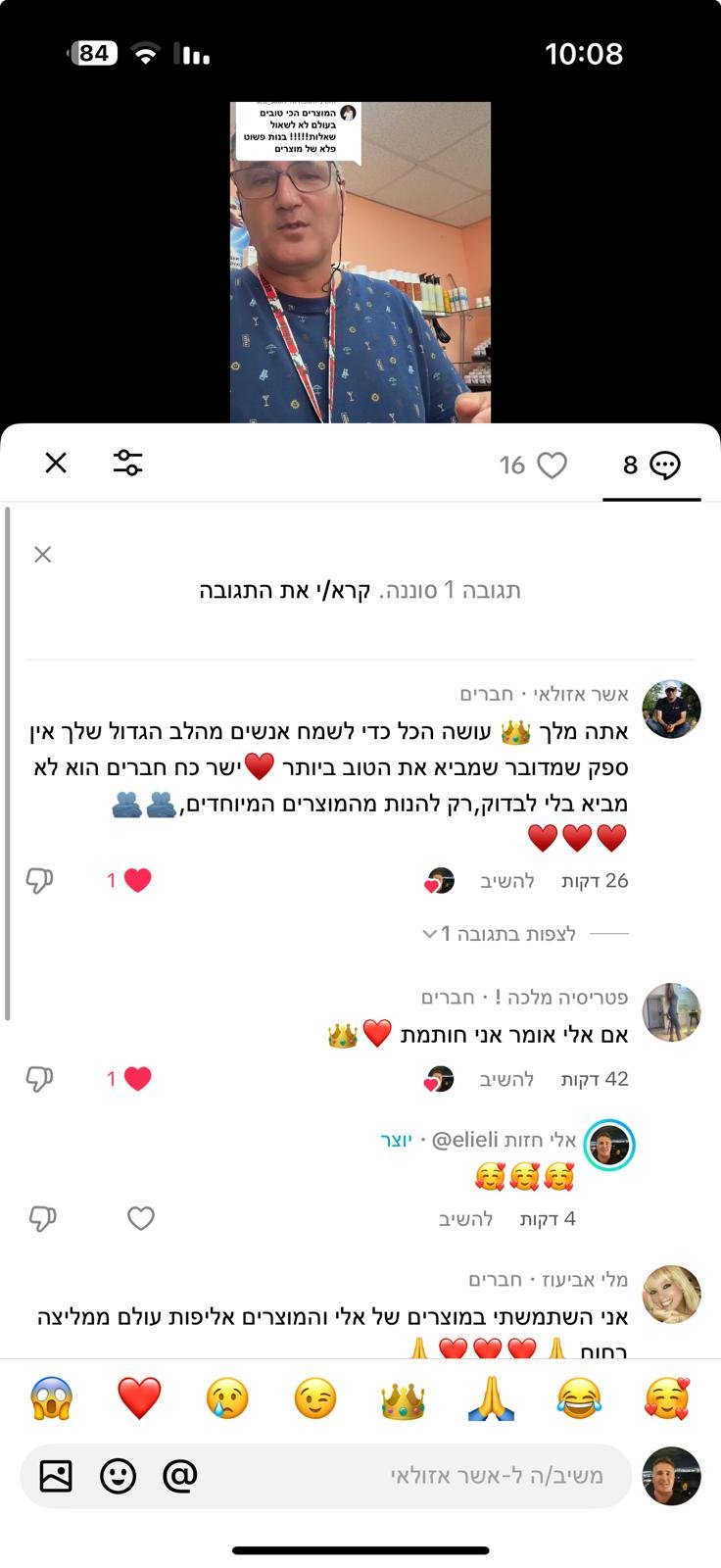The height and width of the screenshot is (1568, 721).
Task: Open פטריסיה מלכה's profile picture
Action: click(671, 1012)
